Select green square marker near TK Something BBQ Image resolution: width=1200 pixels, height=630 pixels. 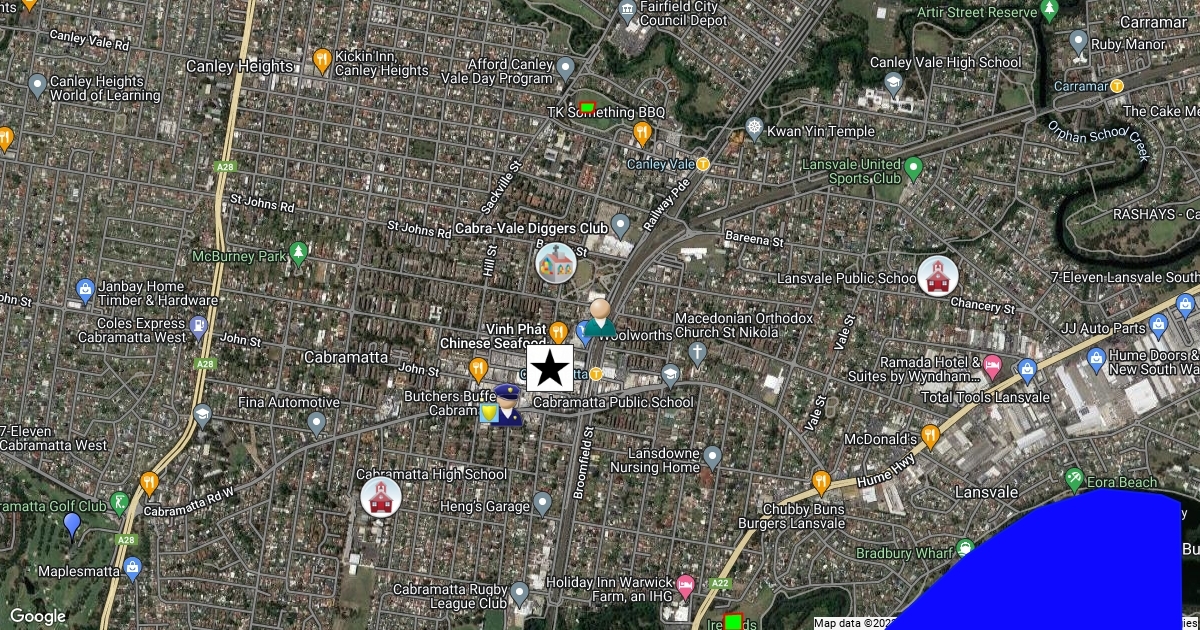pyautogui.click(x=587, y=107)
